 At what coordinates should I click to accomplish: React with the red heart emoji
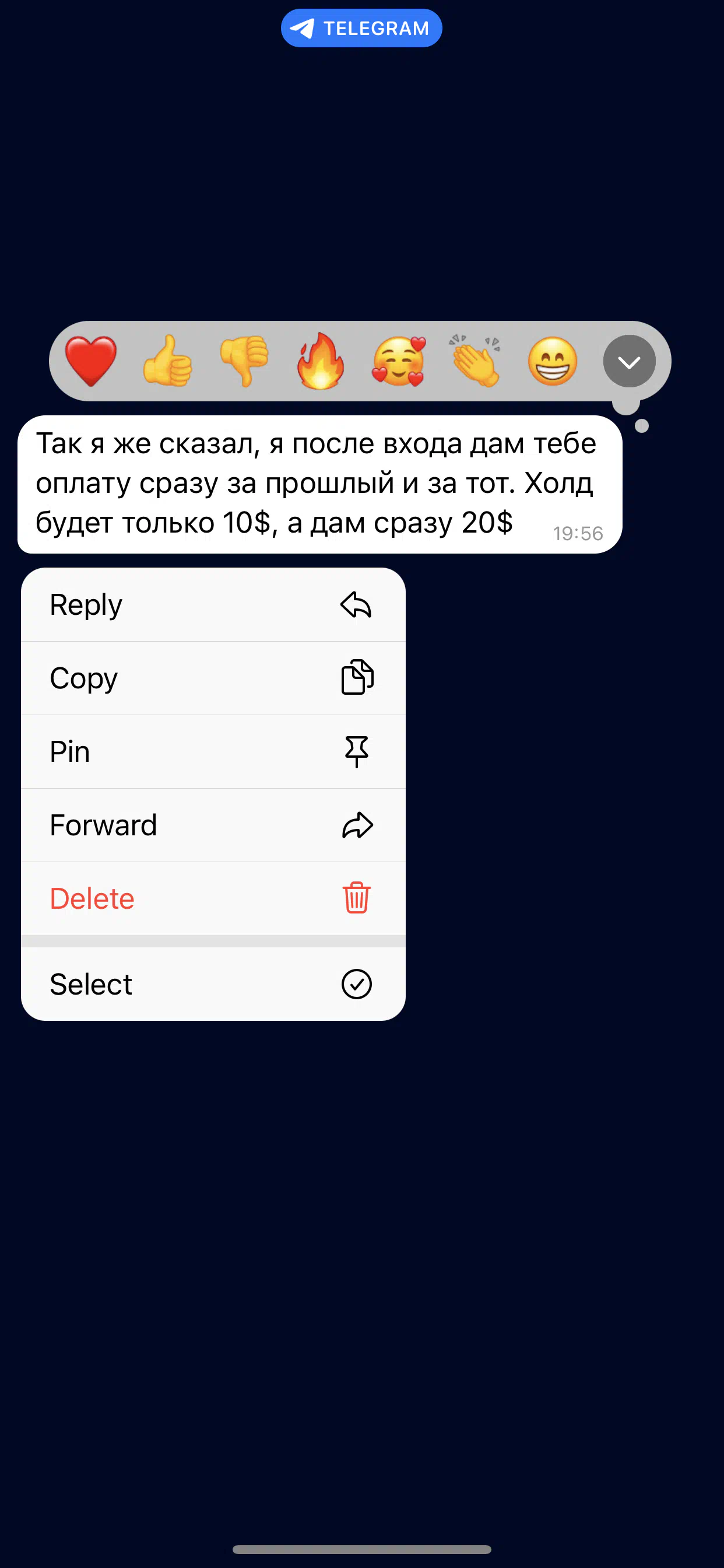point(91,361)
